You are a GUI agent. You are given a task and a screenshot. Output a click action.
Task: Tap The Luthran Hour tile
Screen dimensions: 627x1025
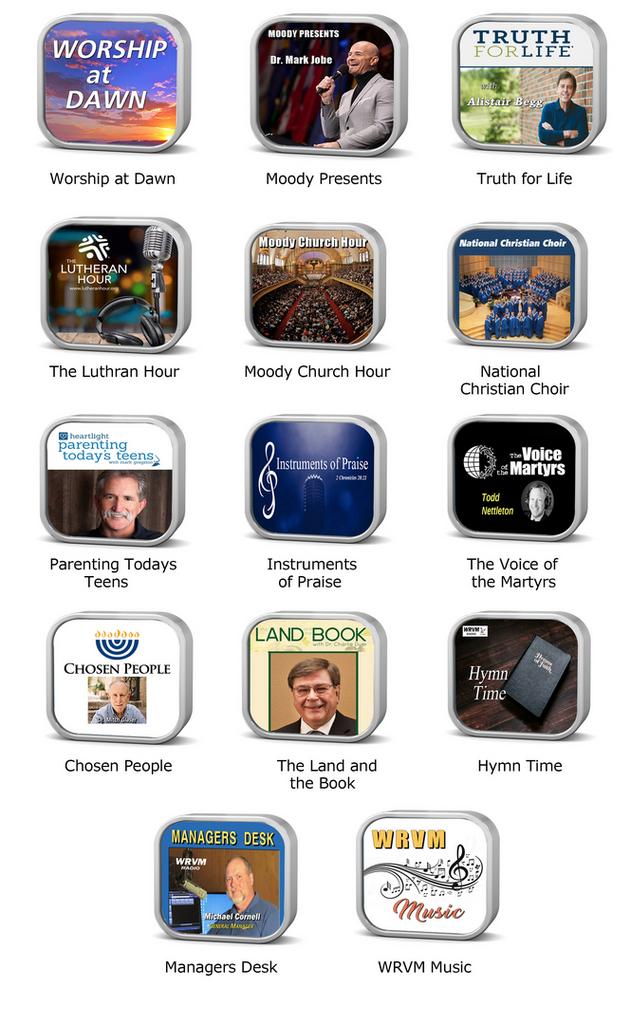[113, 284]
